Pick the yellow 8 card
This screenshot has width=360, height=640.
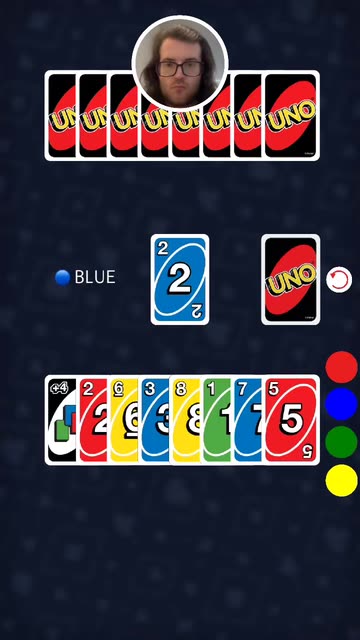(185, 420)
